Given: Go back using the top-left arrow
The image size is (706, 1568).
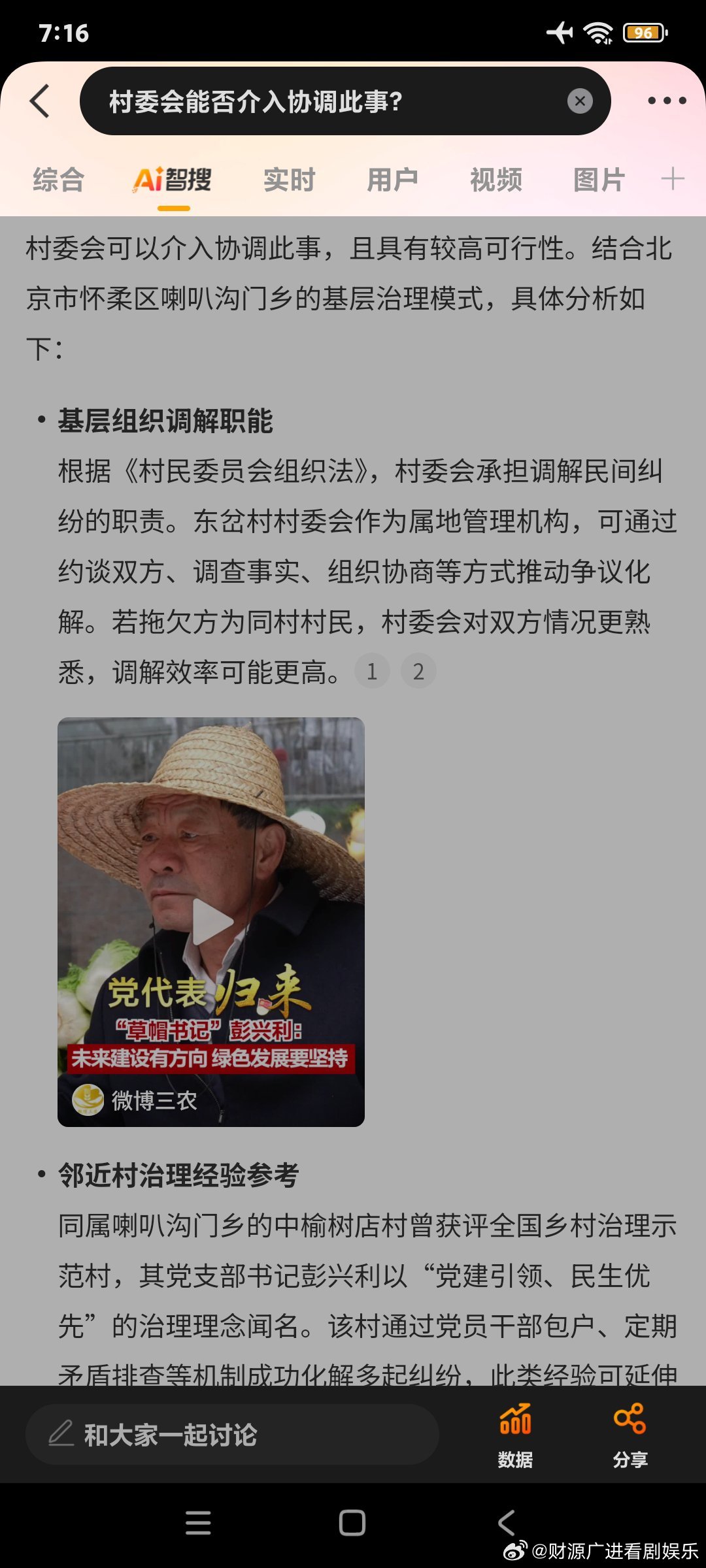Looking at the screenshot, I should pos(41,101).
